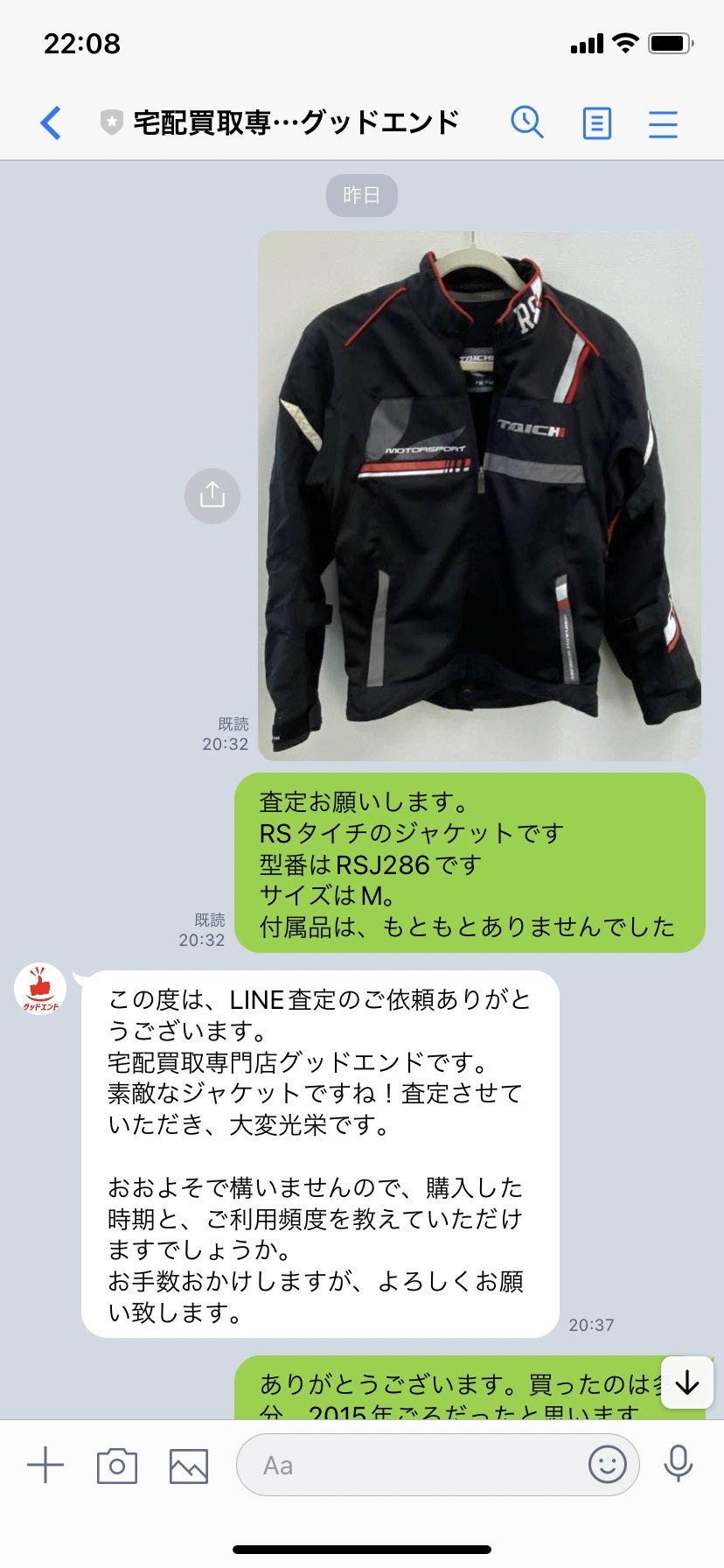Launch the camera from chat bar

(117, 1465)
